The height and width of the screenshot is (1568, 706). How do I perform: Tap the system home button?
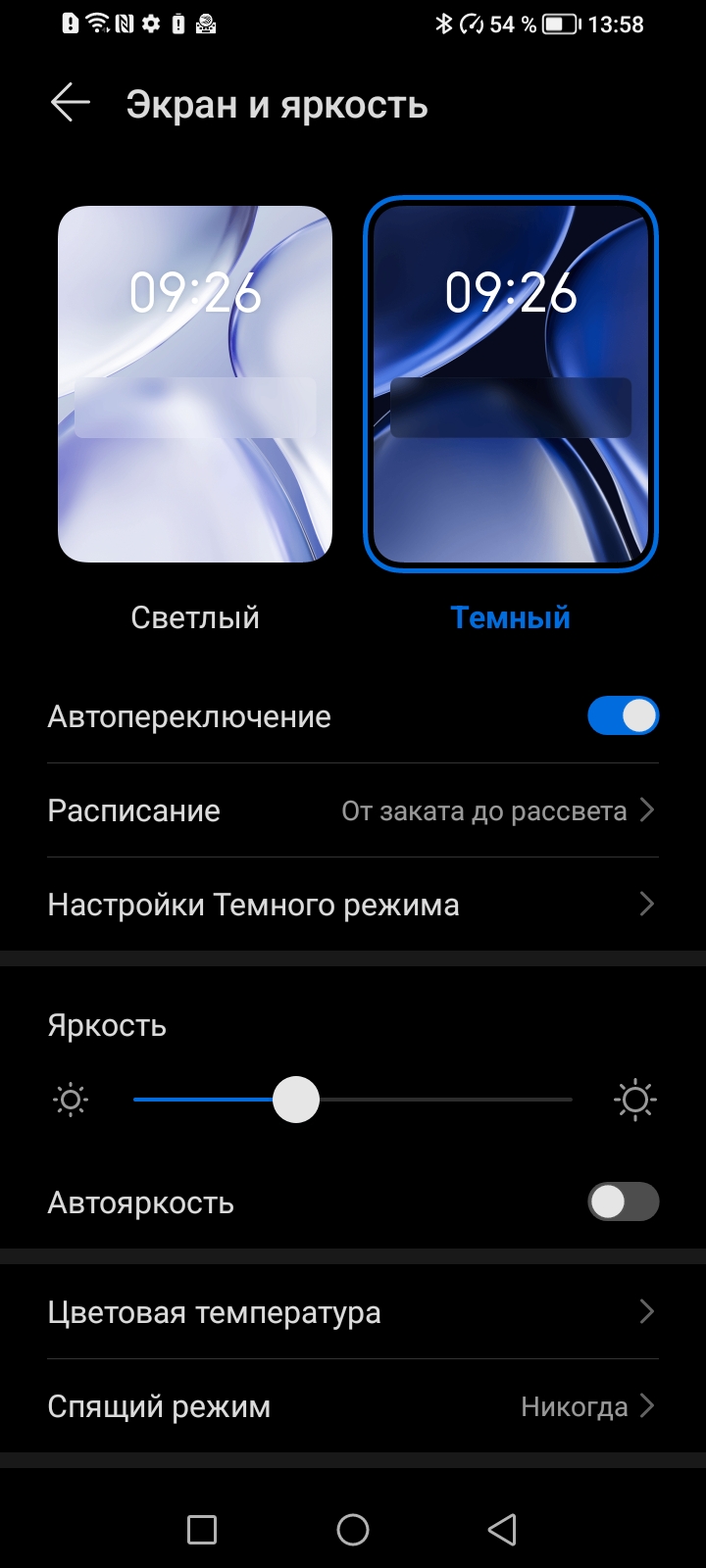(x=353, y=1530)
